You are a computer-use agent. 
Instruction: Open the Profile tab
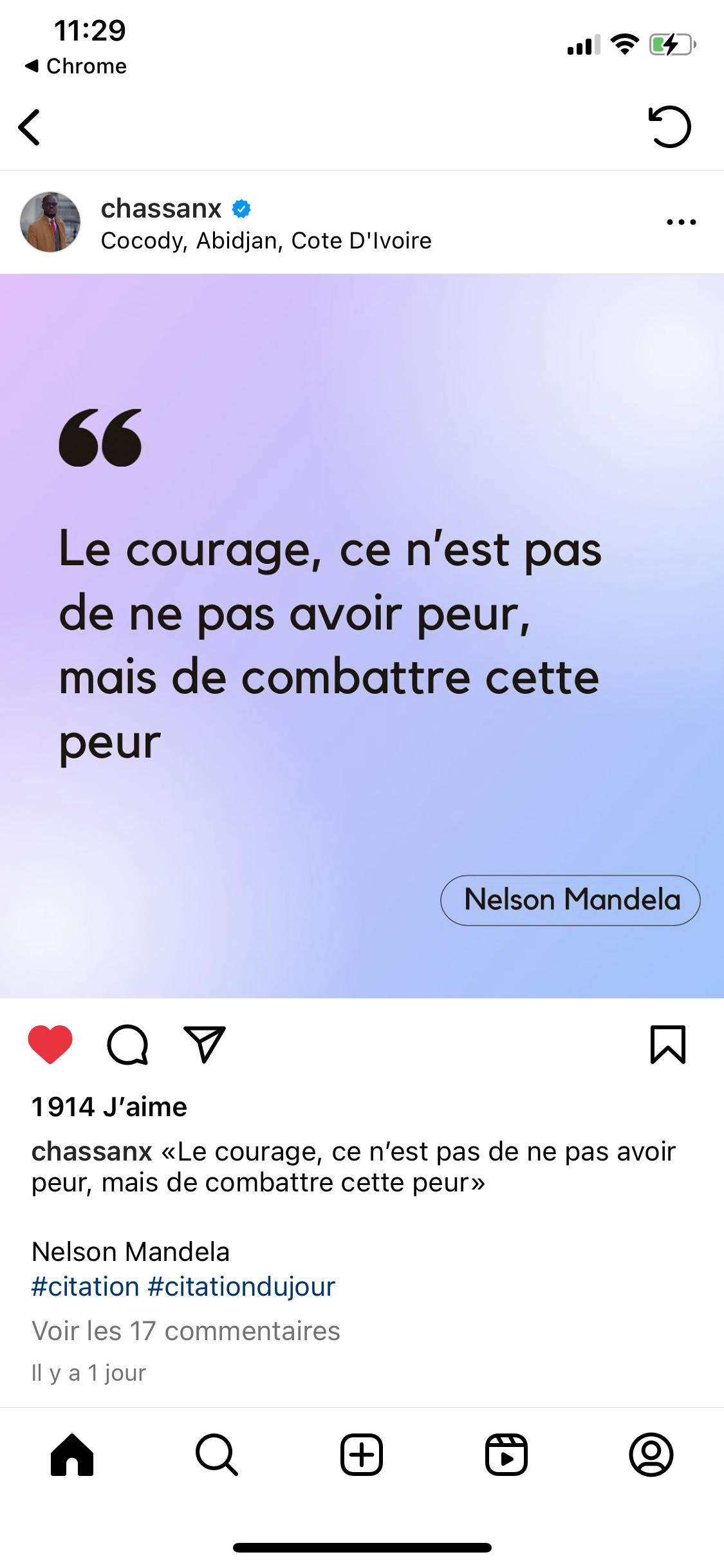pyautogui.click(x=651, y=1455)
